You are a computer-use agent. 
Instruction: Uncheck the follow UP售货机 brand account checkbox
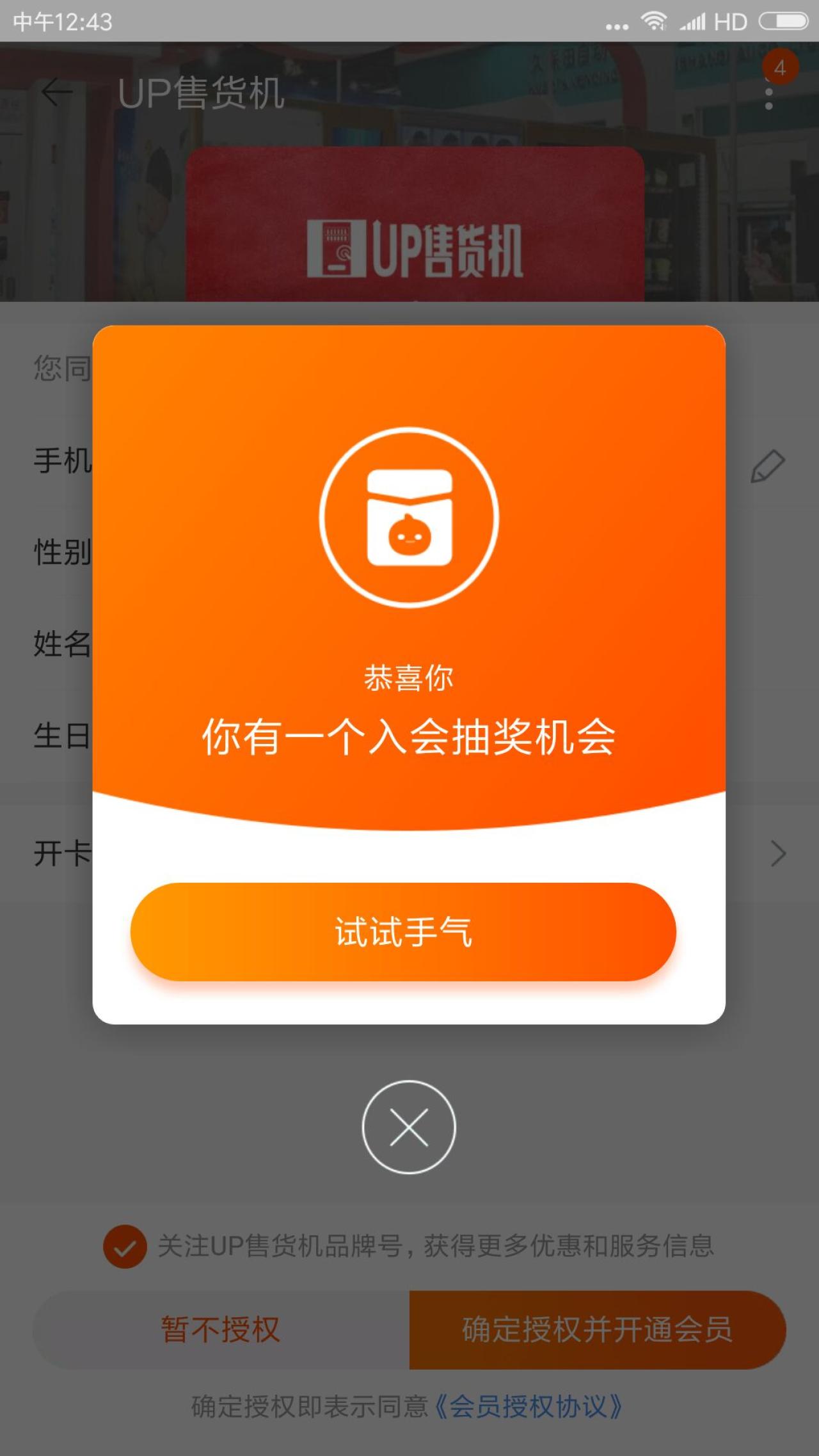tap(125, 1246)
